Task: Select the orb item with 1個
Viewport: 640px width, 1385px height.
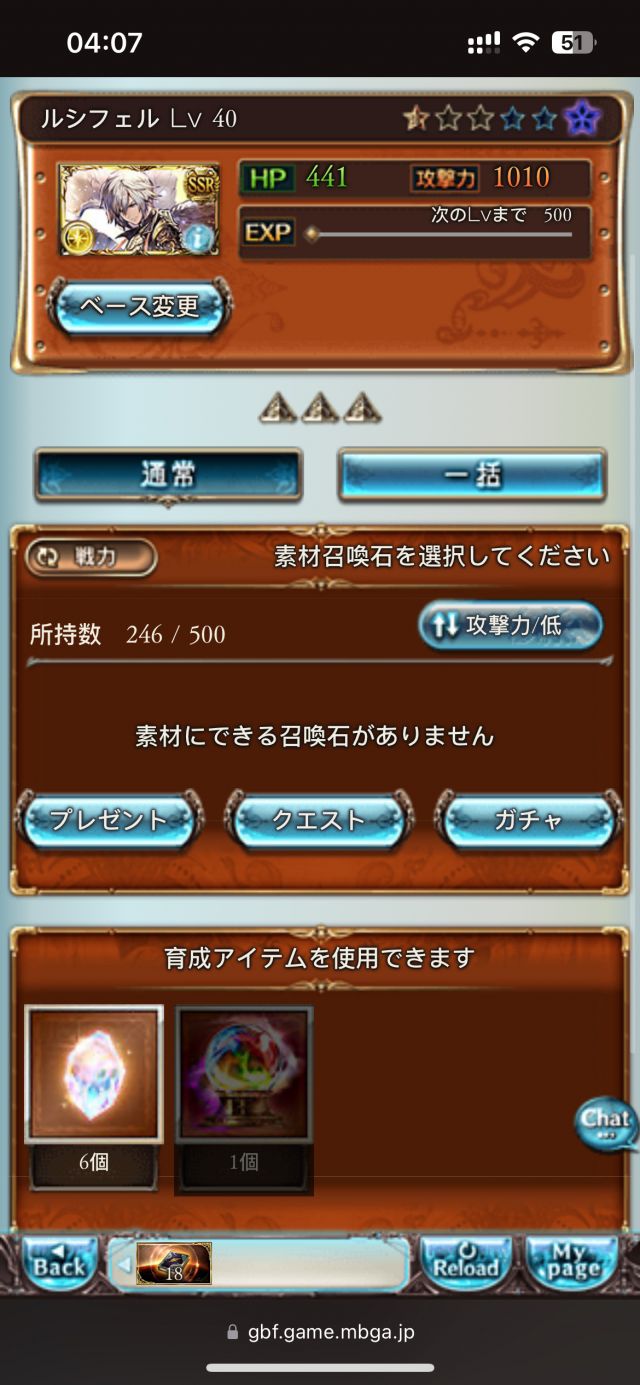Action: tap(244, 1074)
